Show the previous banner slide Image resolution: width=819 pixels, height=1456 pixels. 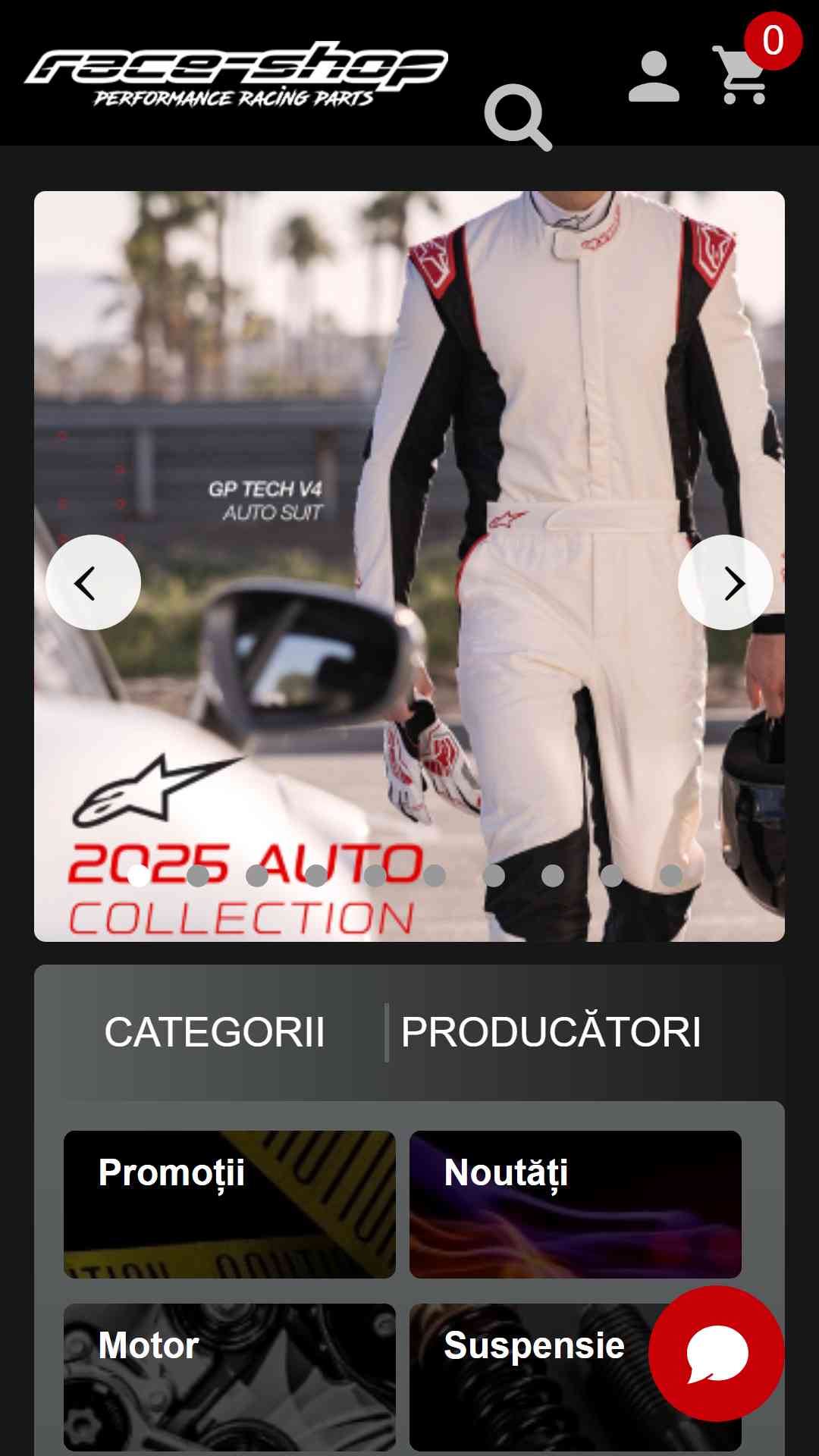[x=93, y=582]
